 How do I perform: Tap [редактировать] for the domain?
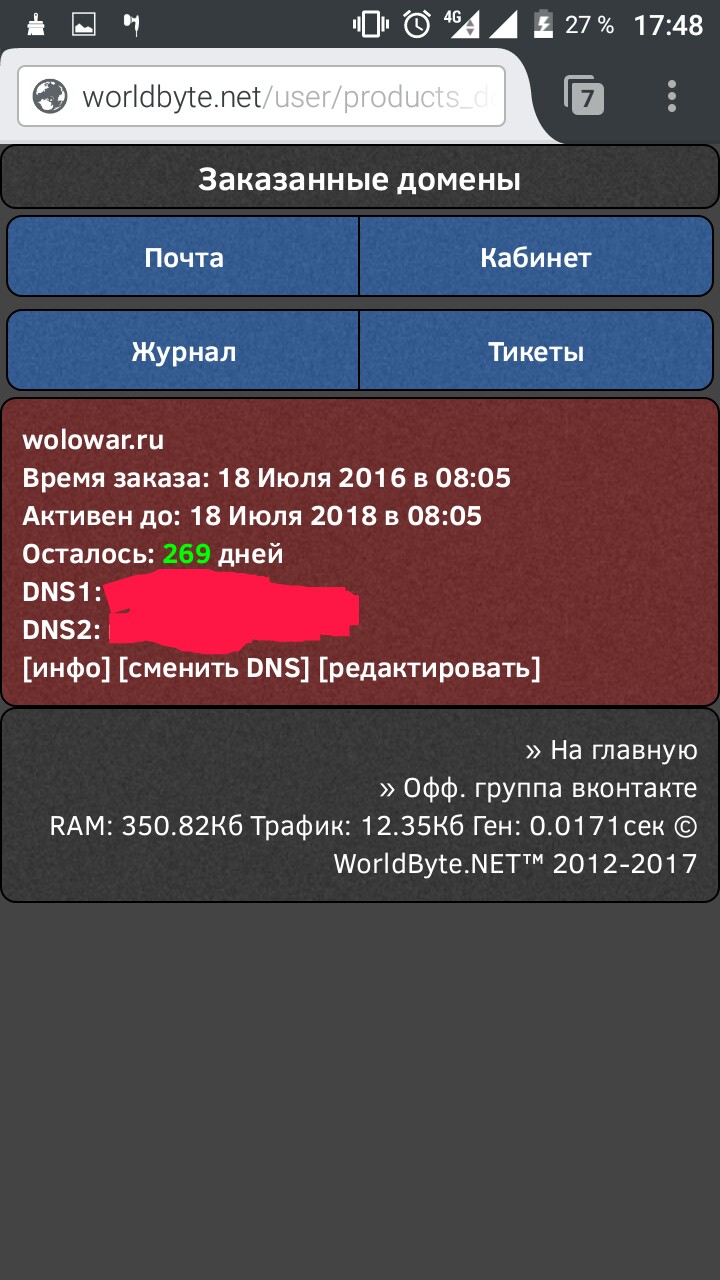tap(429, 668)
